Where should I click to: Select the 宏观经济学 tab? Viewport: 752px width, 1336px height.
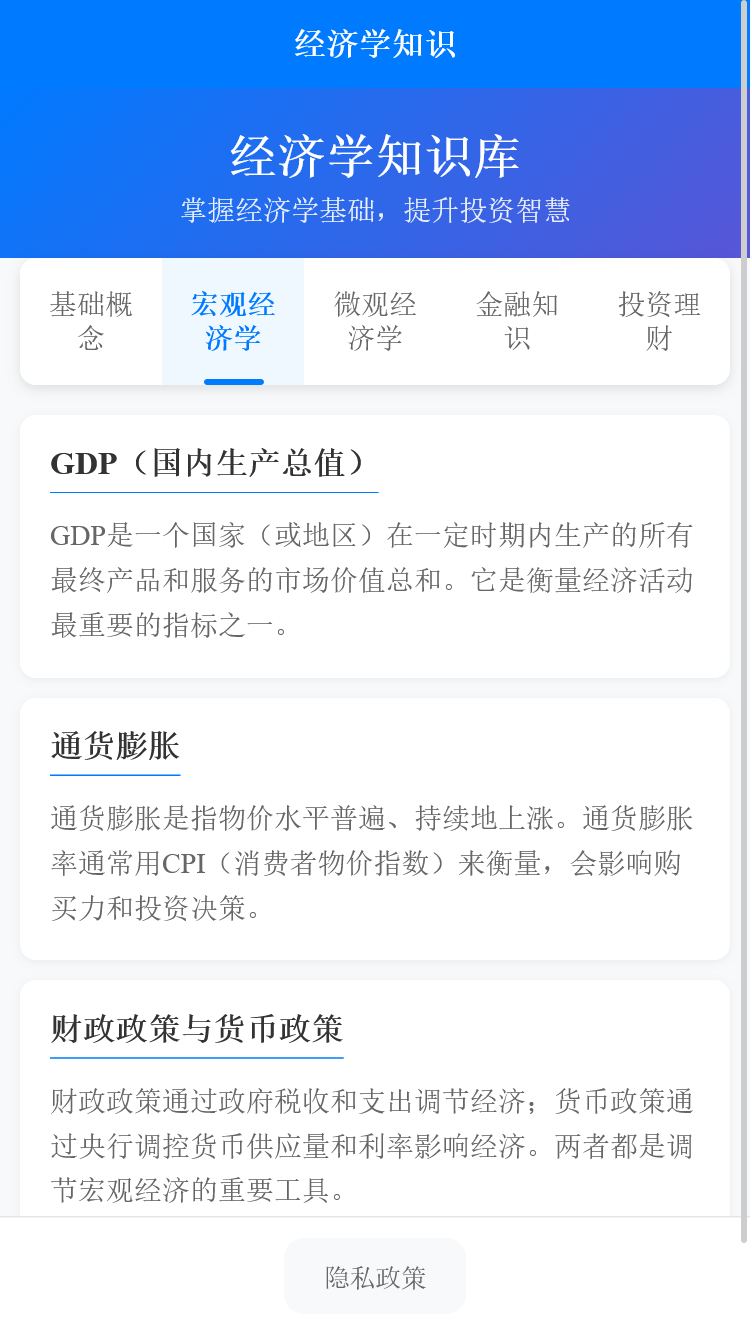[232, 322]
